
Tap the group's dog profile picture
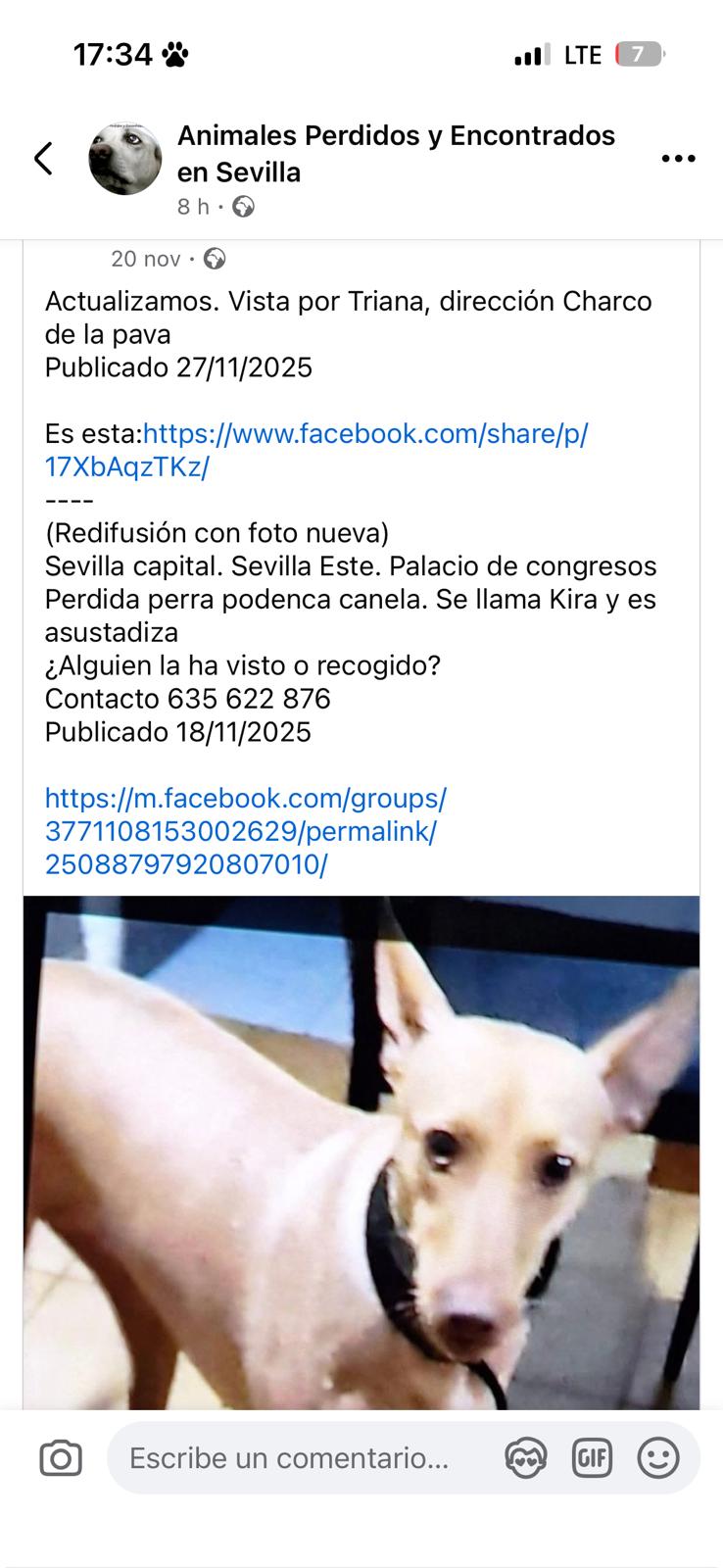pyautogui.click(x=125, y=159)
